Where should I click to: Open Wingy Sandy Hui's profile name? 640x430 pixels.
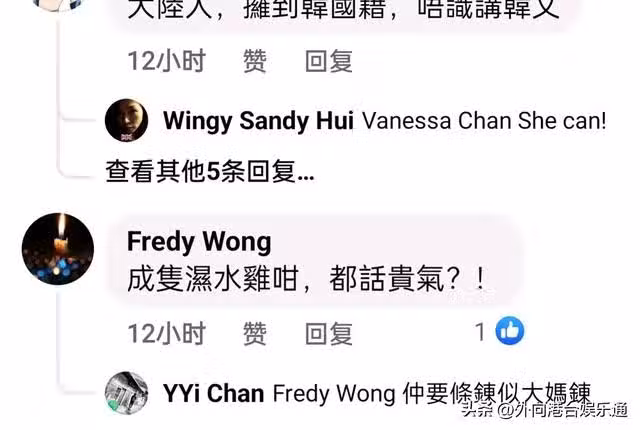pyautogui.click(x=258, y=122)
